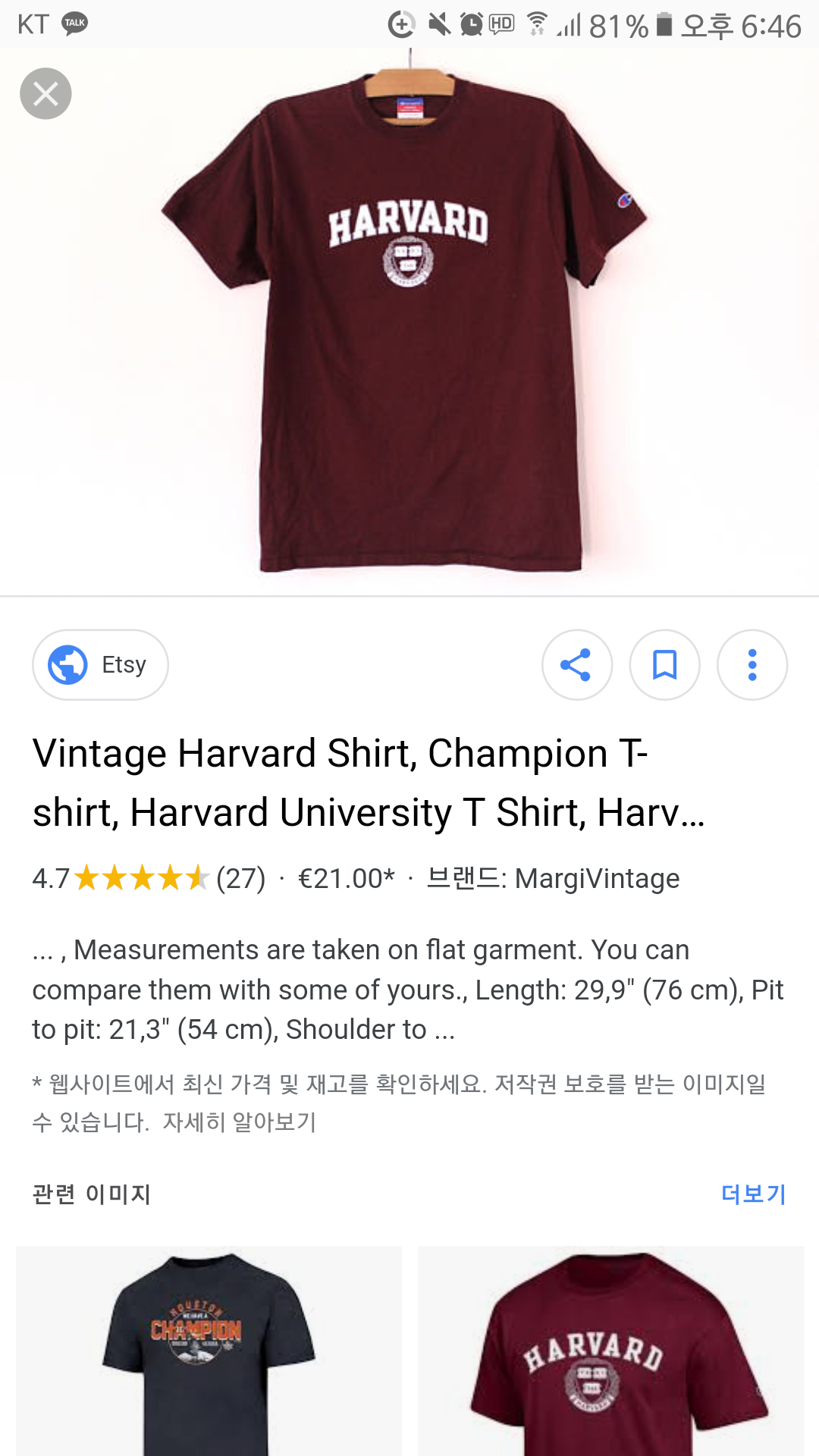Open the related maroon Harvard t-shirt image

click(x=610, y=1351)
